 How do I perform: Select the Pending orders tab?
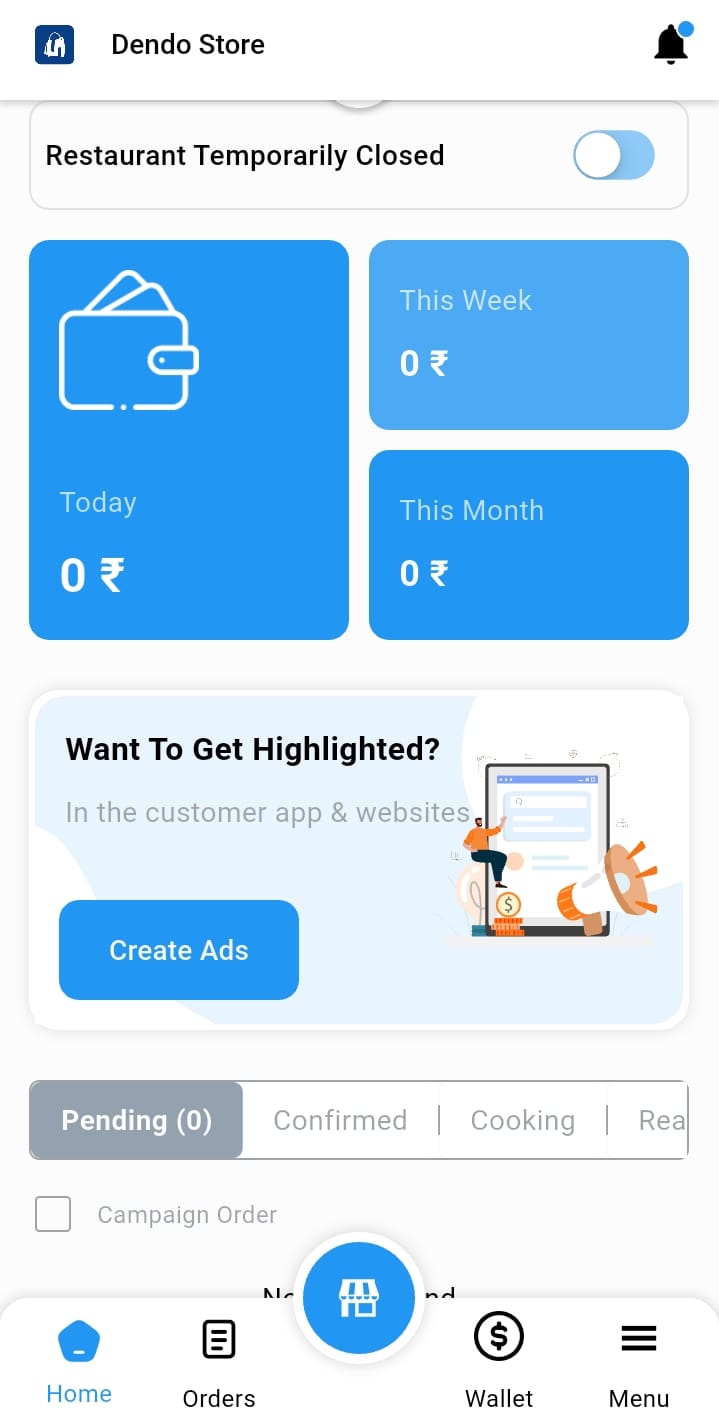[137, 1120]
